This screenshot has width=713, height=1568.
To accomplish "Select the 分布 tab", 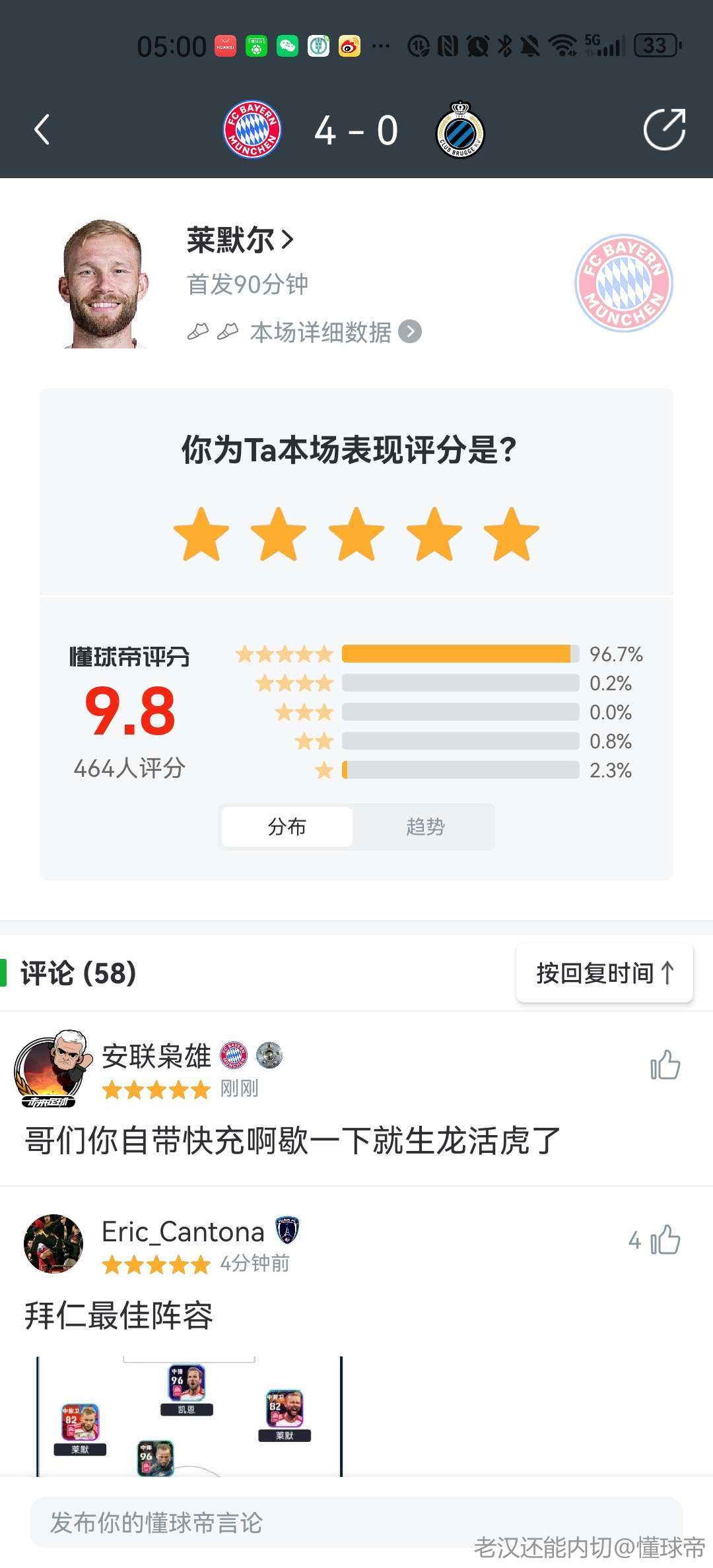I will point(287,826).
